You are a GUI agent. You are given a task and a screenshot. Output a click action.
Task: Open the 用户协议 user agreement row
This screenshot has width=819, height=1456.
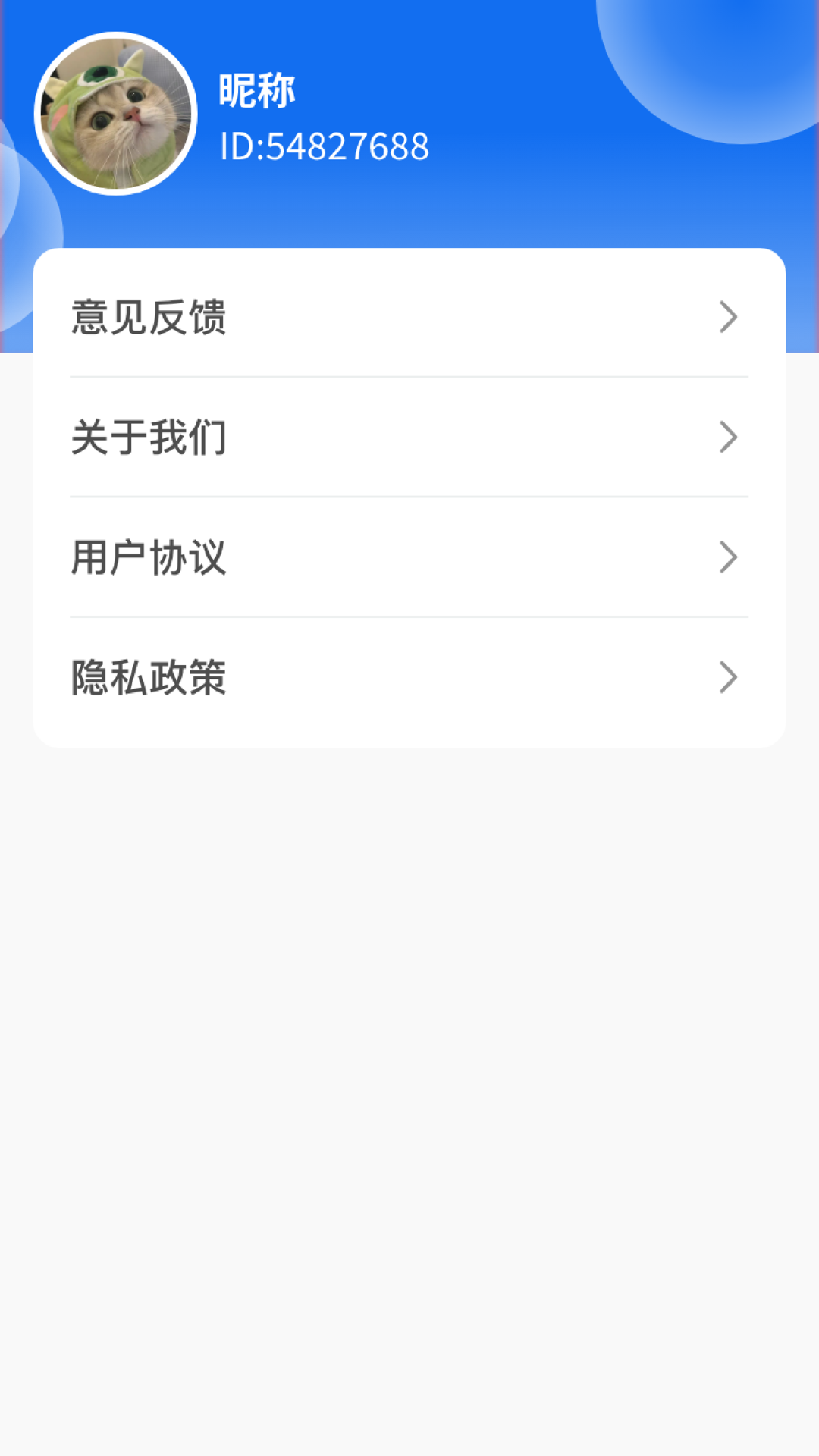point(409,557)
